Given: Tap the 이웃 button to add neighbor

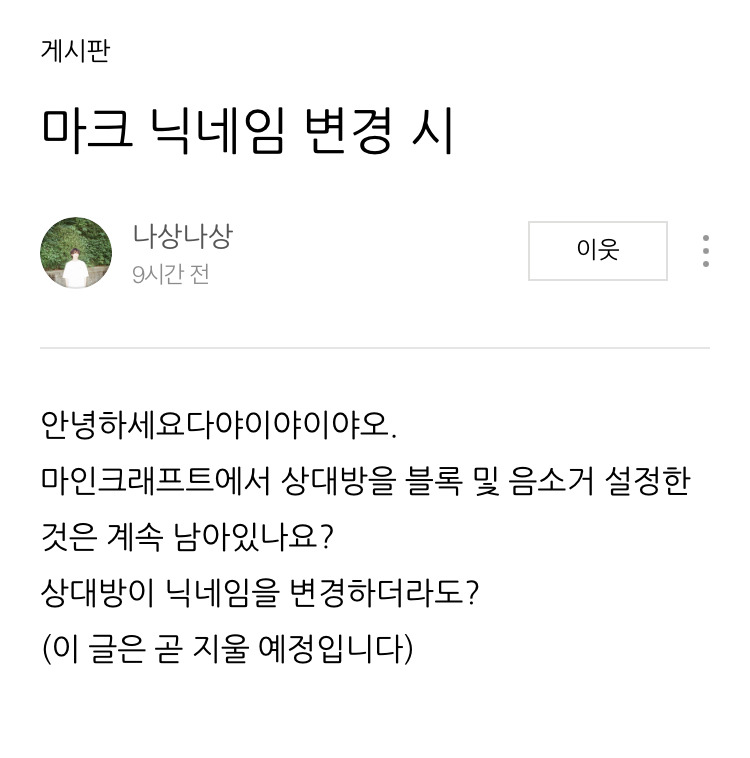Looking at the screenshot, I should pyautogui.click(x=598, y=251).
